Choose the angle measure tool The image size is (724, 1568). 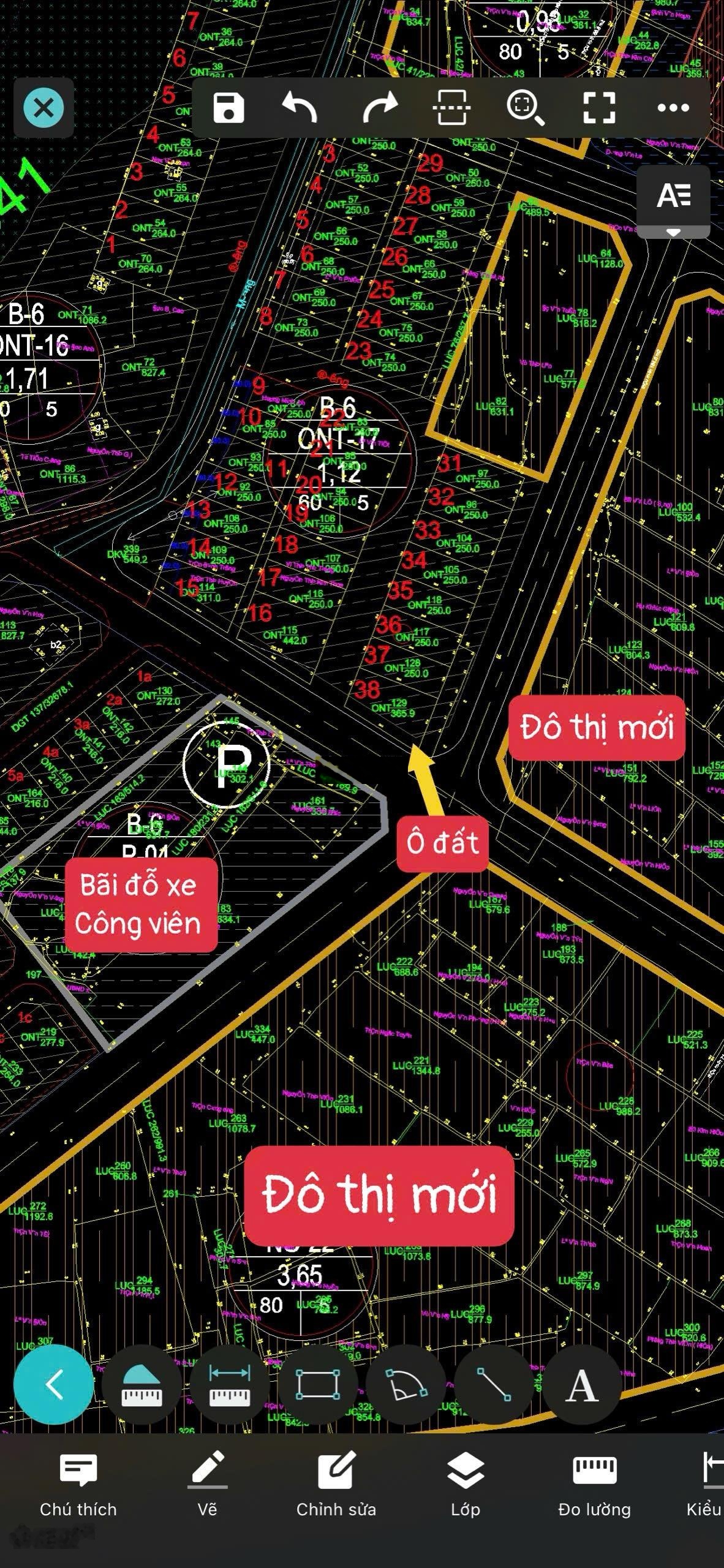(405, 1384)
